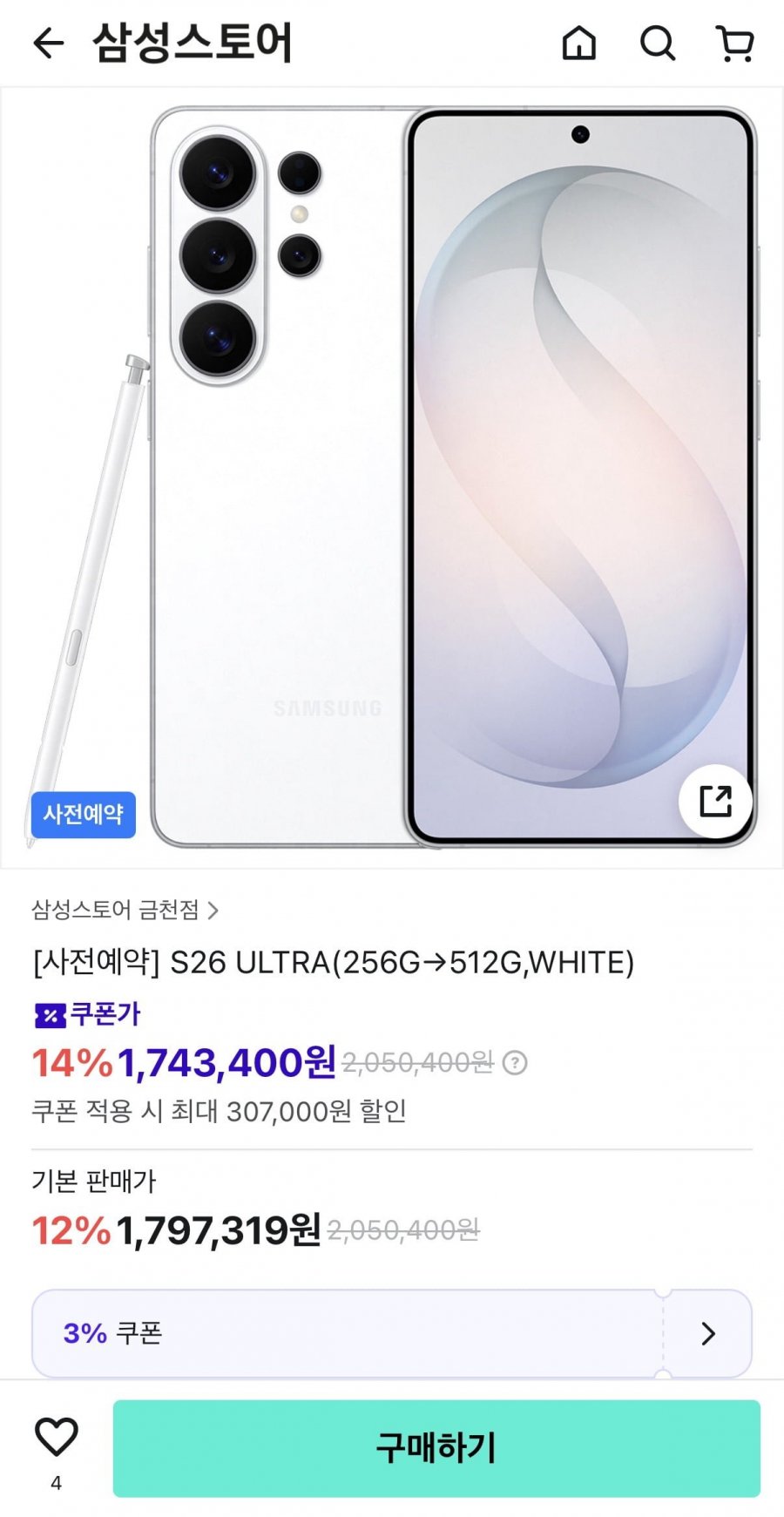Open the shopping cart
This screenshot has height=1517, width=784.
735,43
